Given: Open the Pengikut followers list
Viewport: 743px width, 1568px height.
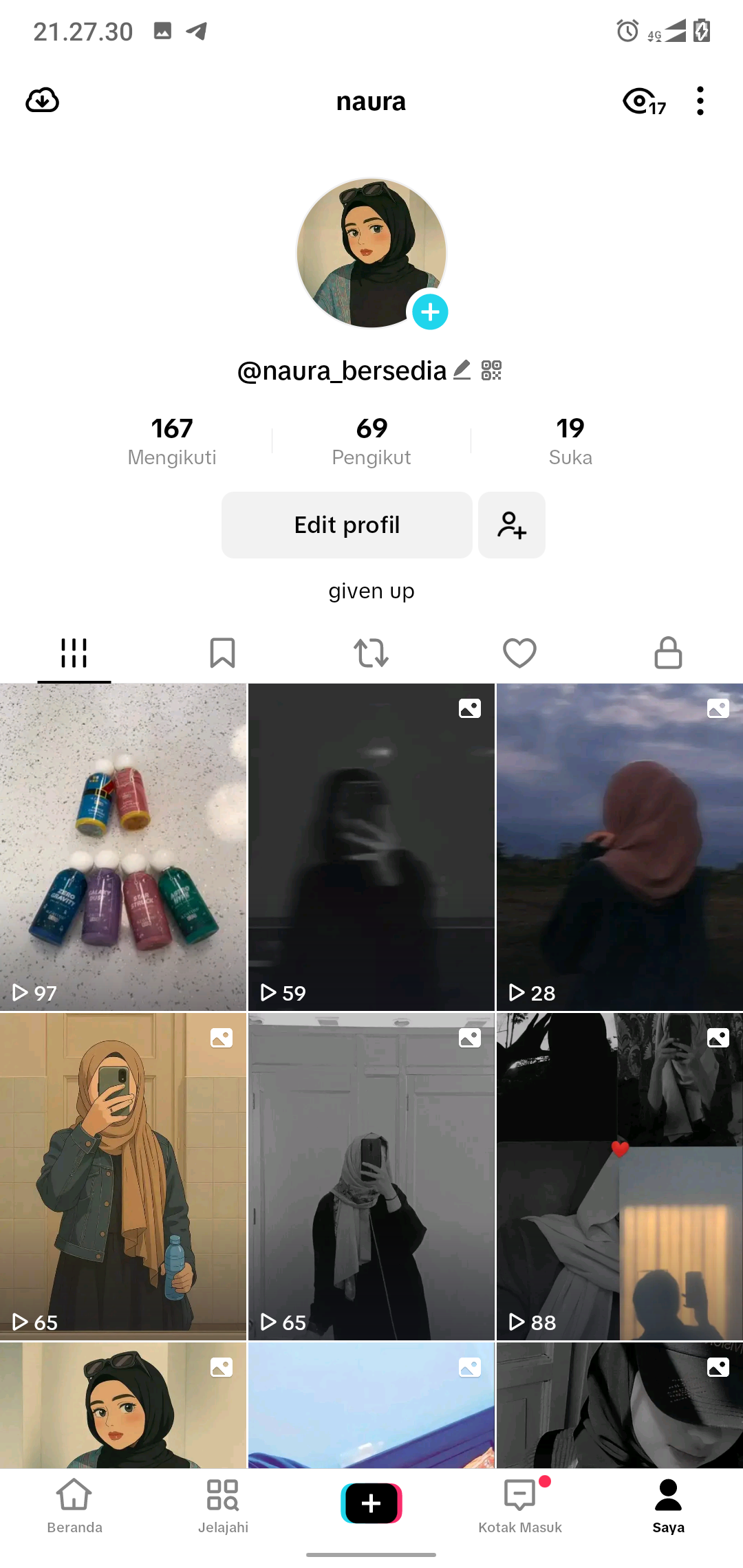Looking at the screenshot, I should pyautogui.click(x=371, y=441).
